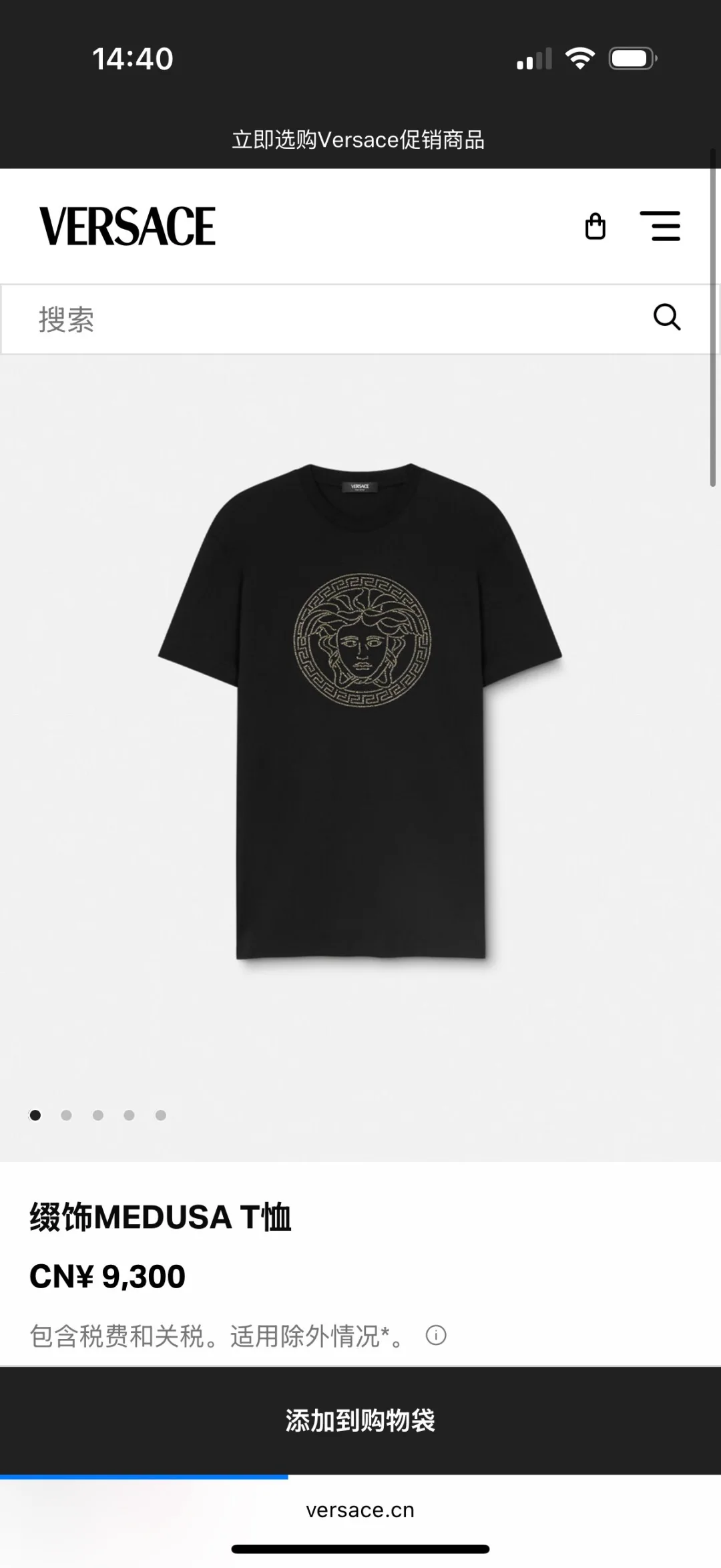This screenshot has width=721, height=1568.
Task: Tap the magnifying glass search icon
Action: click(x=666, y=317)
